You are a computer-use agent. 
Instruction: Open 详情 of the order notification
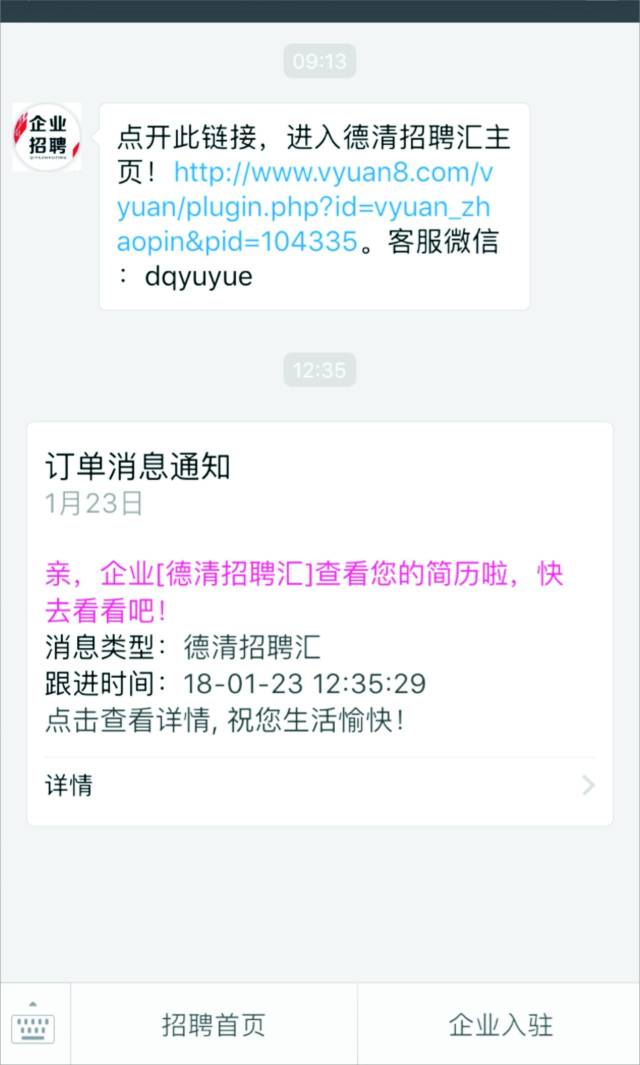(320, 786)
